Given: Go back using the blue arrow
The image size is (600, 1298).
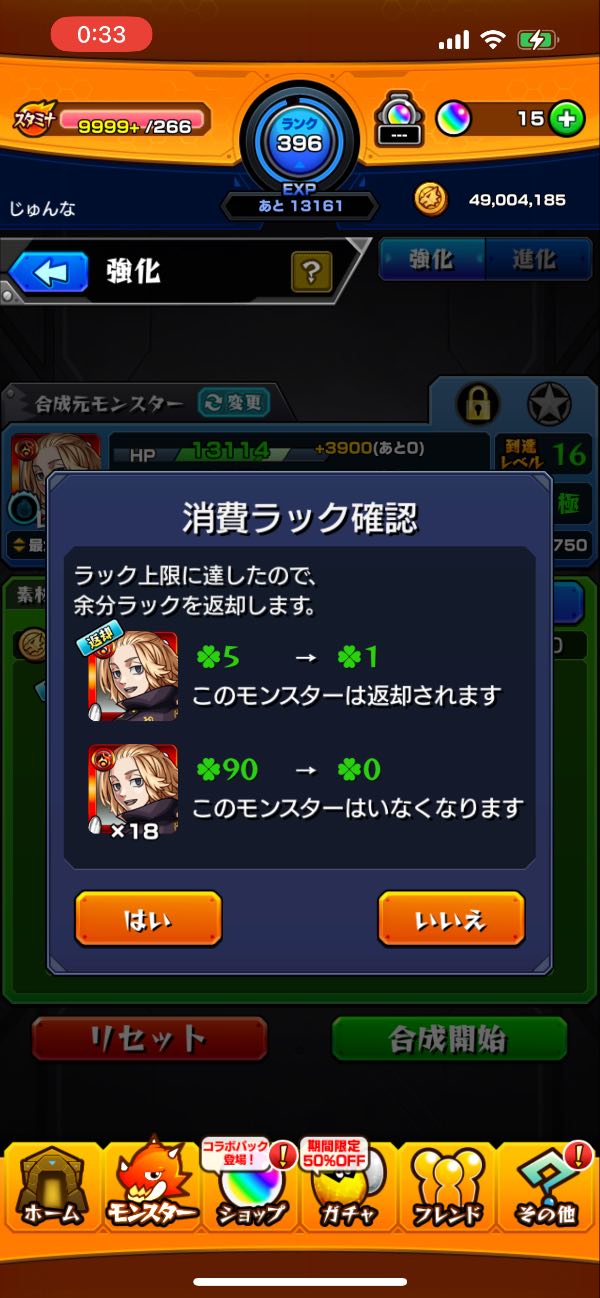Looking at the screenshot, I should (50, 272).
